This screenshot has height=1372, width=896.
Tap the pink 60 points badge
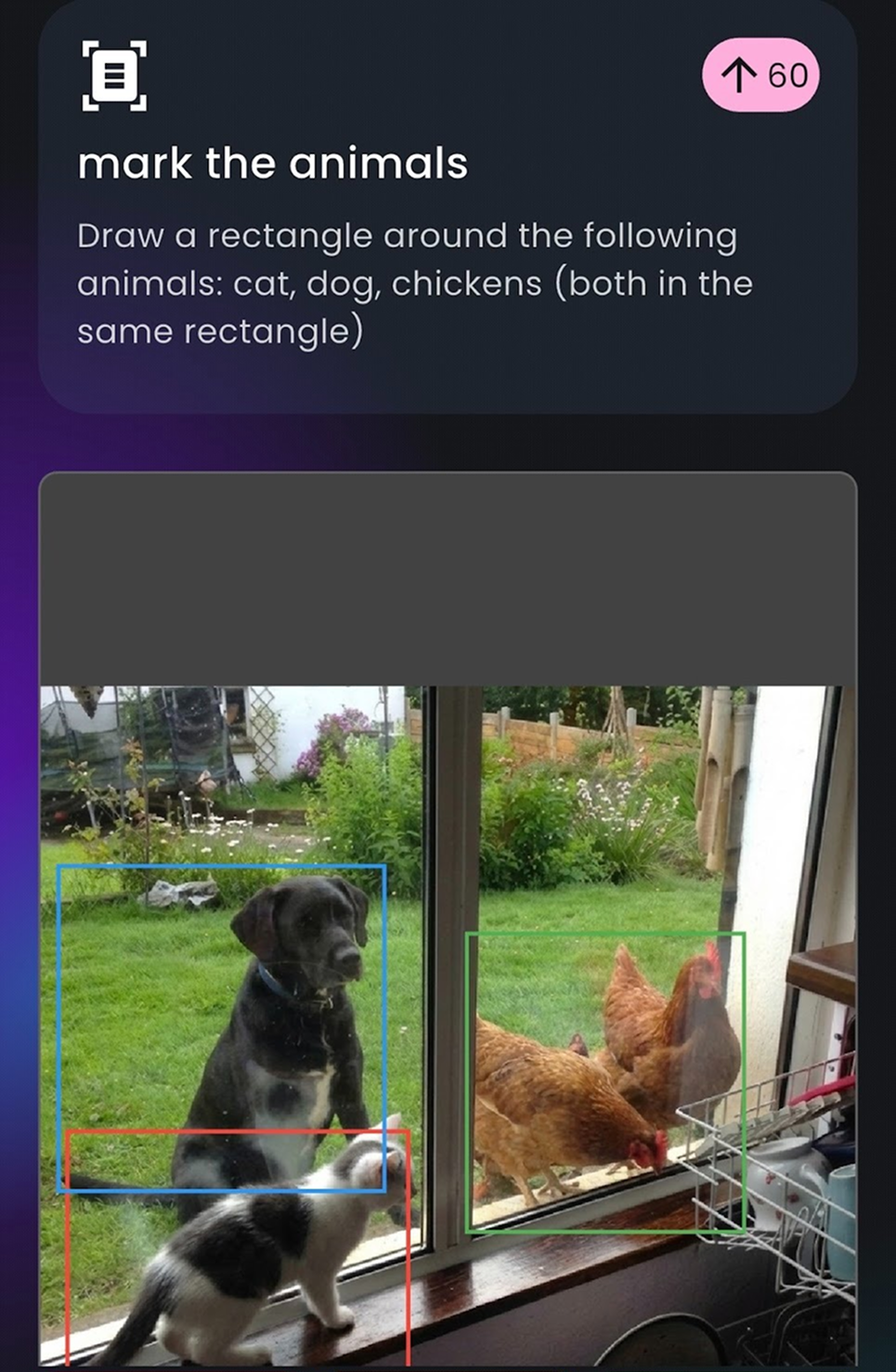[x=760, y=75]
